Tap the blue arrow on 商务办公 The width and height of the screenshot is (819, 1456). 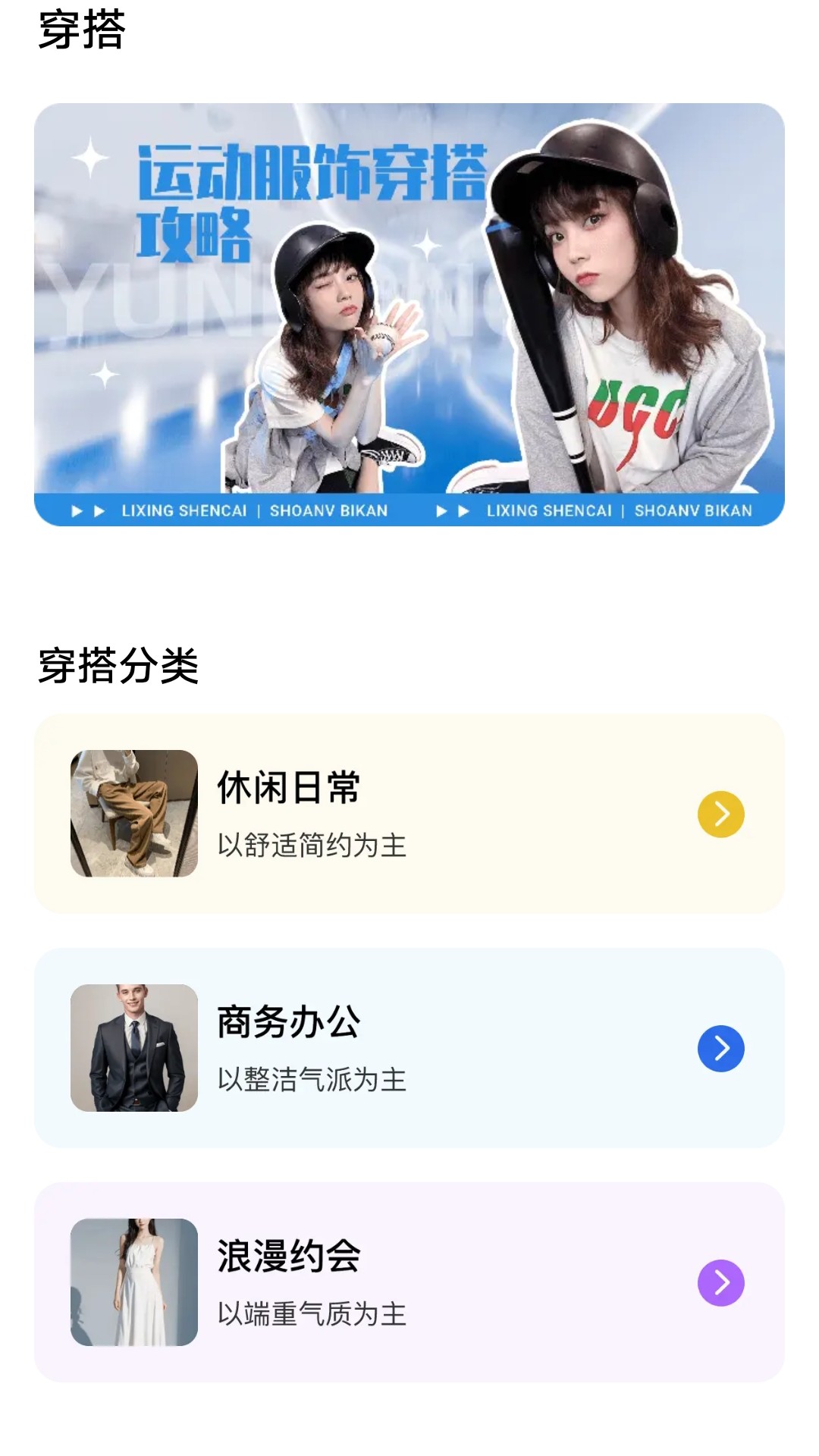pyautogui.click(x=720, y=1049)
